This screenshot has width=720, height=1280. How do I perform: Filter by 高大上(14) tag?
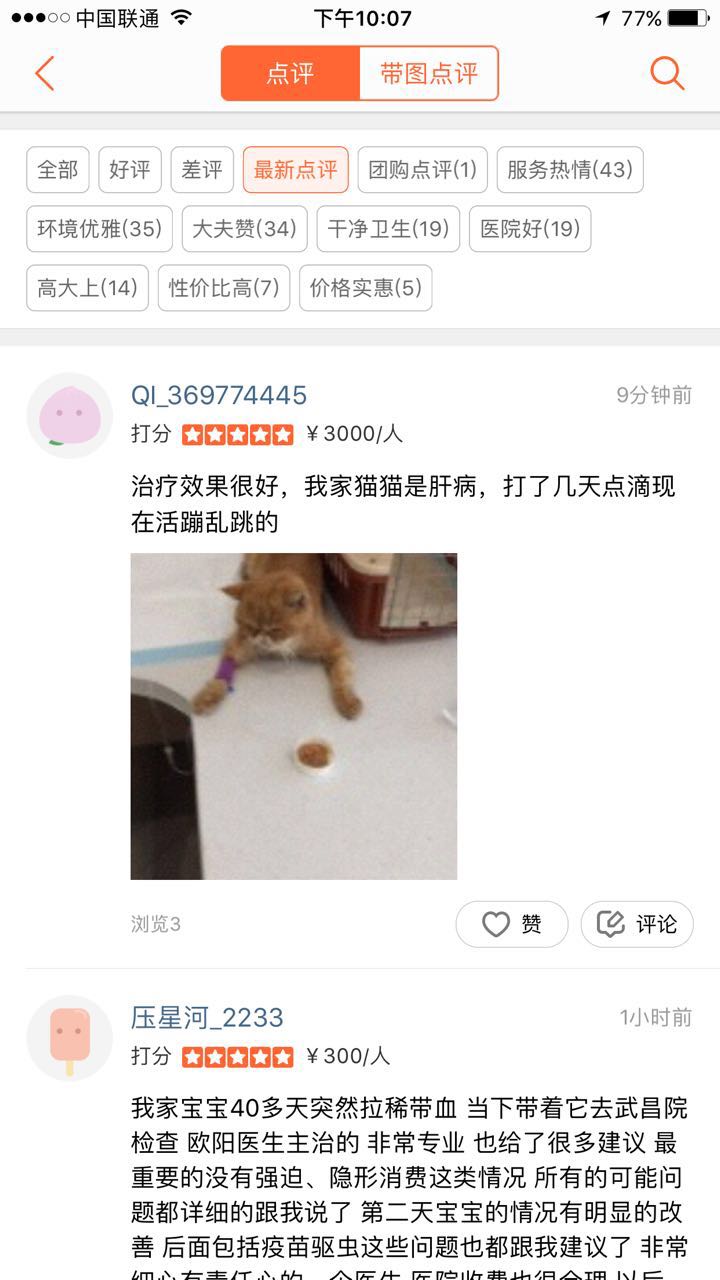click(x=87, y=288)
